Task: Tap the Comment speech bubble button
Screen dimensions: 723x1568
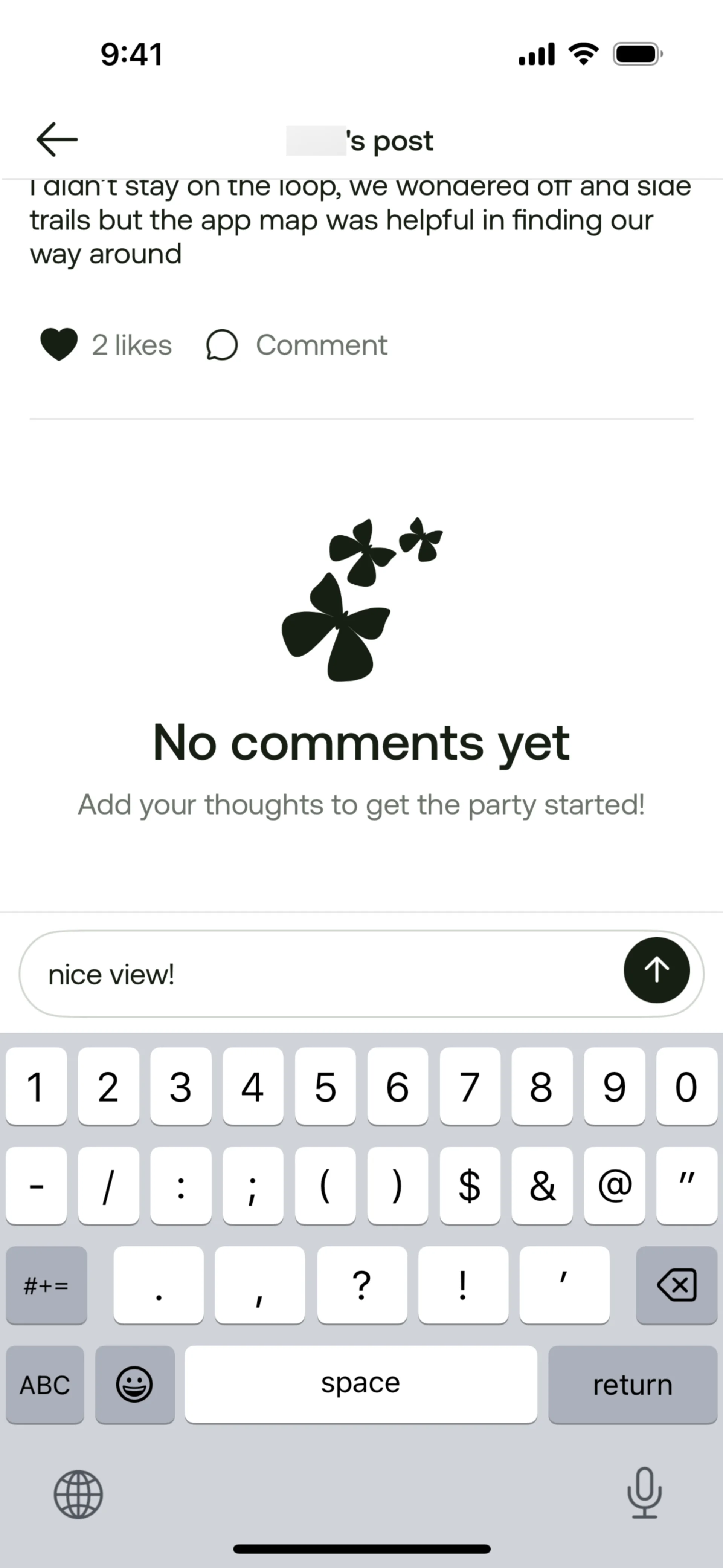Action: [x=296, y=345]
